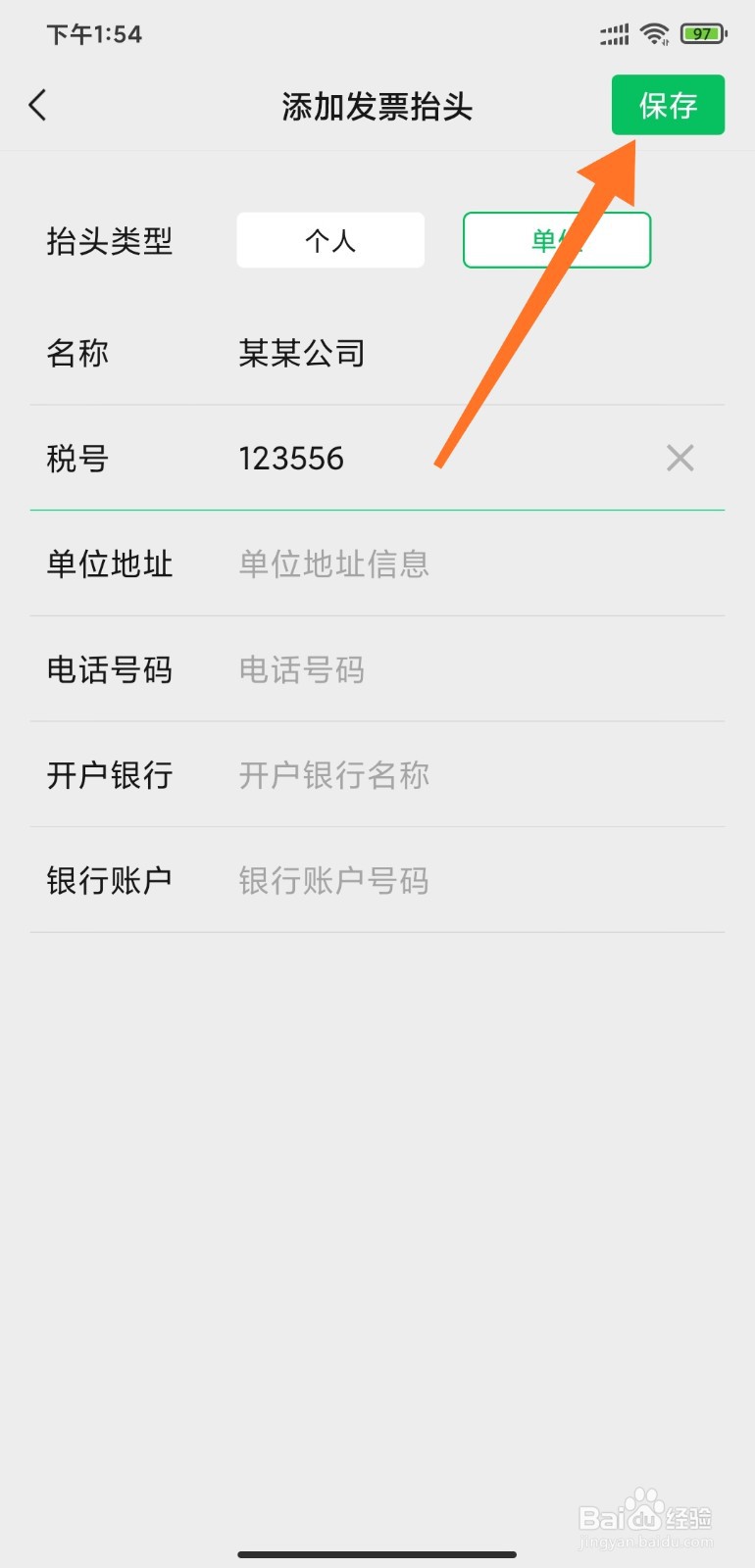This screenshot has height=1568, width=755.
Task: Tap the mobile signal bars icon
Action: tap(611, 33)
